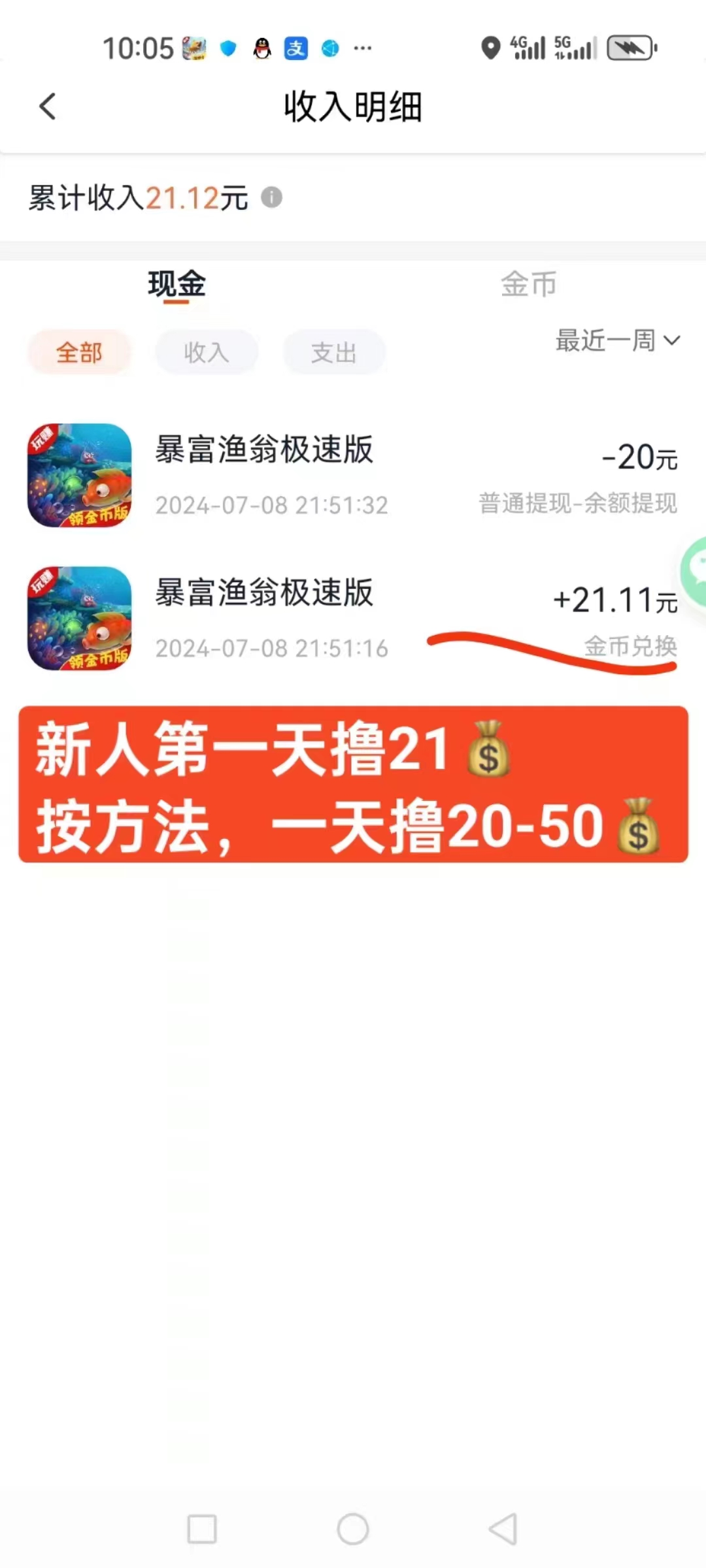Tap the floating green chat bubble
The width and height of the screenshot is (706, 1568).
[x=694, y=573]
